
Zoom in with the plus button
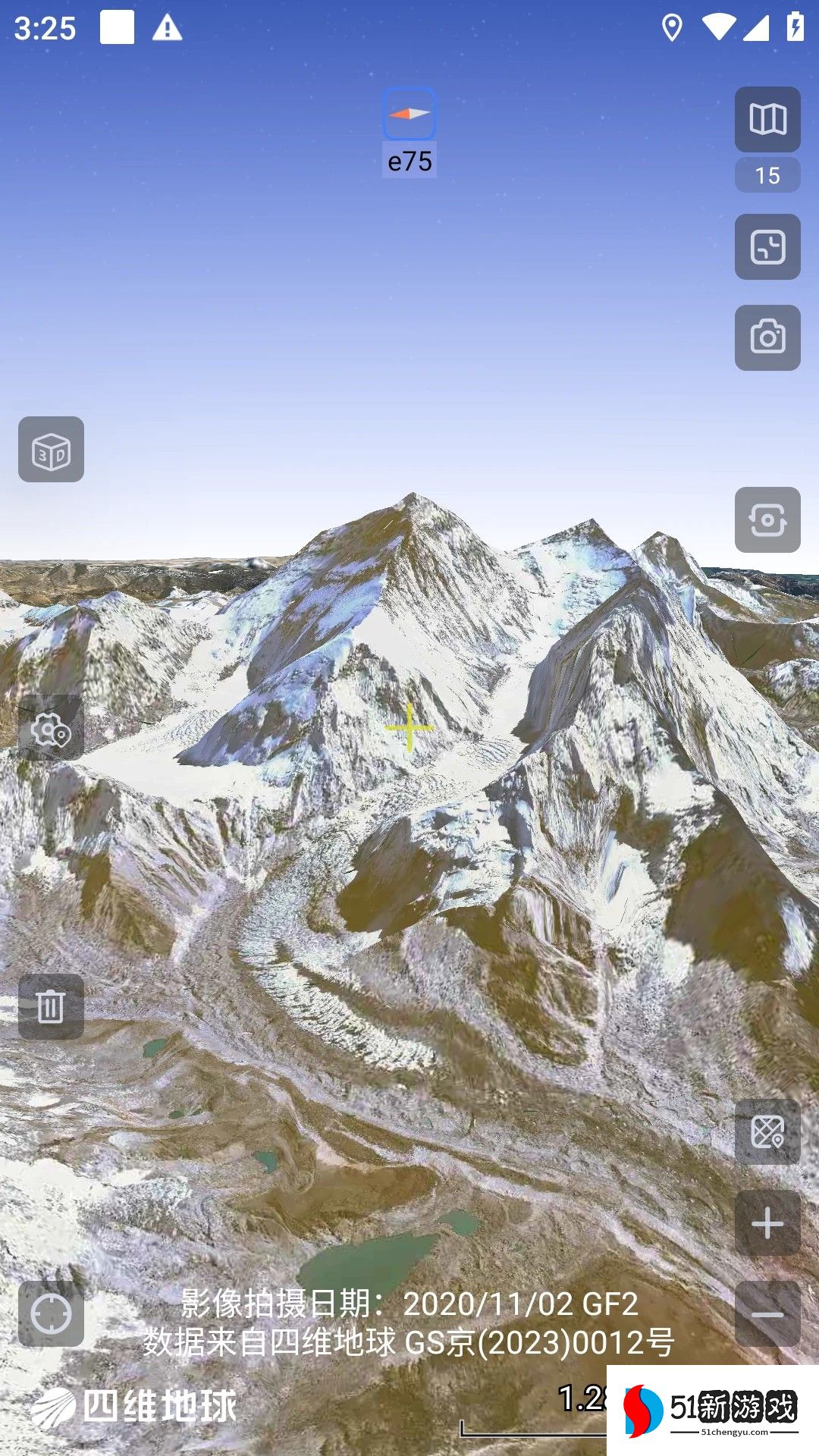767,1223
